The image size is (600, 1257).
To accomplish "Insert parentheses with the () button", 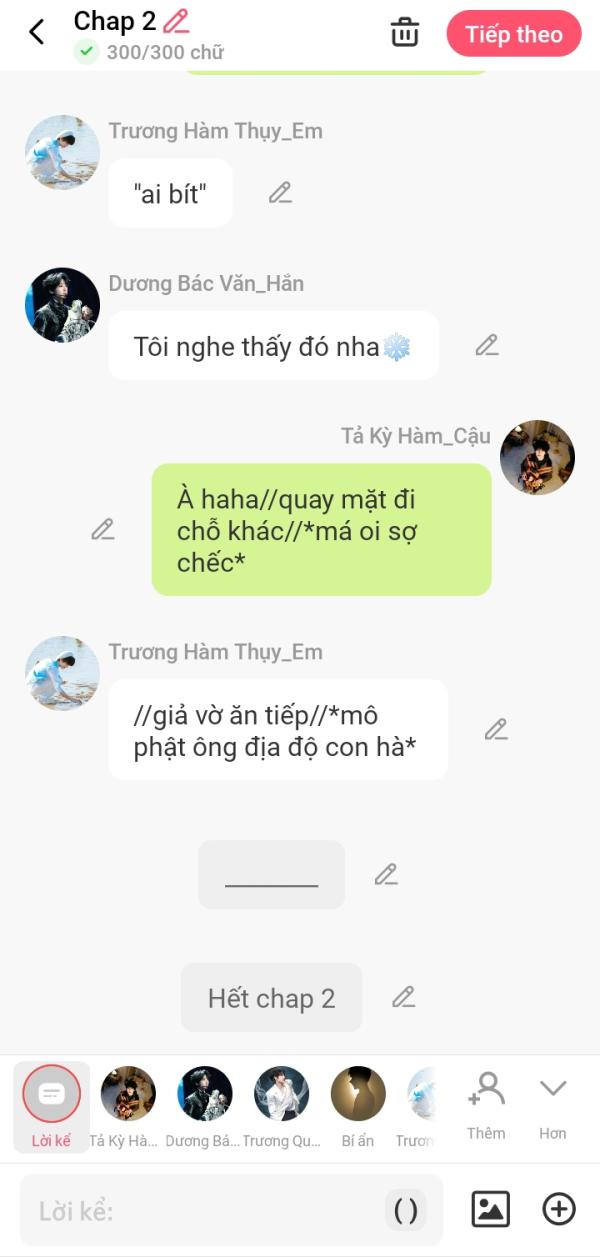I will pos(406,1211).
